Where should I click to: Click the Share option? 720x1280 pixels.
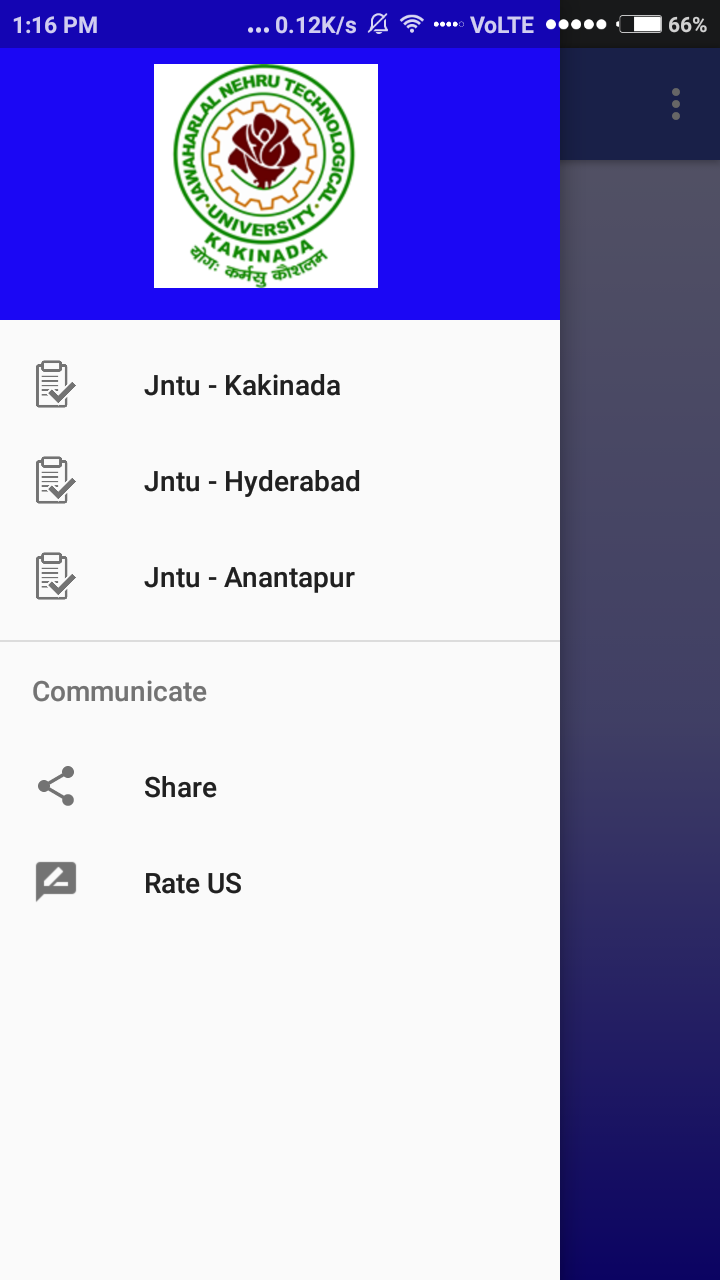(x=180, y=787)
